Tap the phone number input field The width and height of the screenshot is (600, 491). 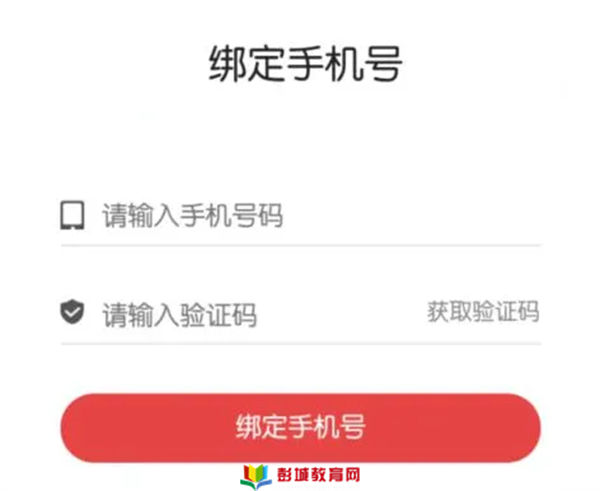pyautogui.click(x=300, y=216)
